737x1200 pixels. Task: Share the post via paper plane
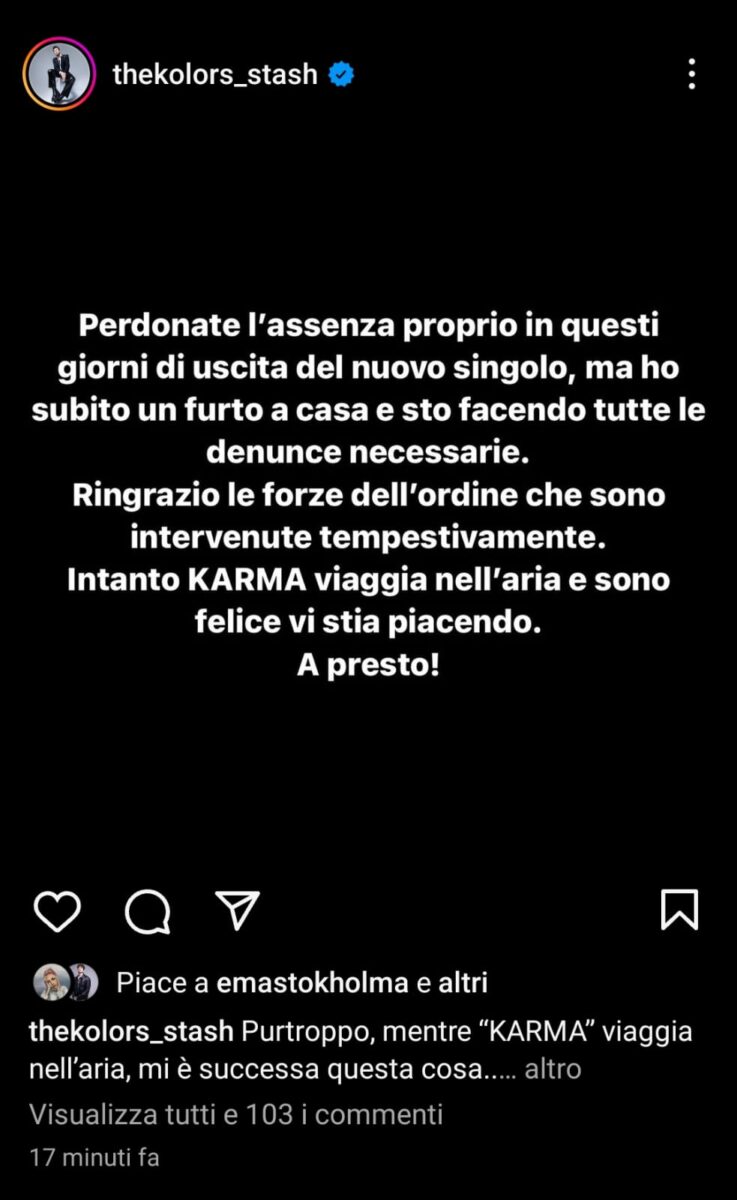238,909
